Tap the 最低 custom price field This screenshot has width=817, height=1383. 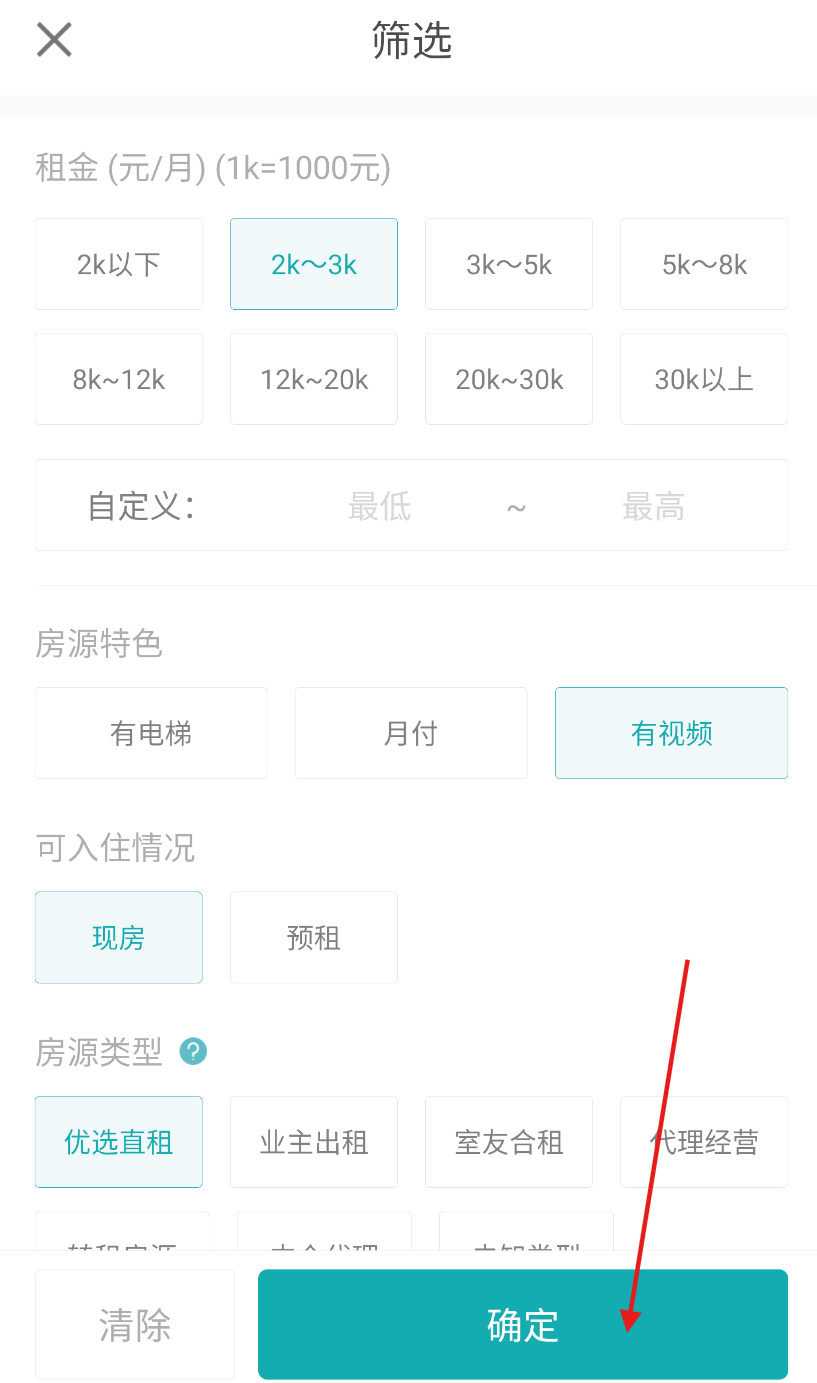tap(379, 506)
